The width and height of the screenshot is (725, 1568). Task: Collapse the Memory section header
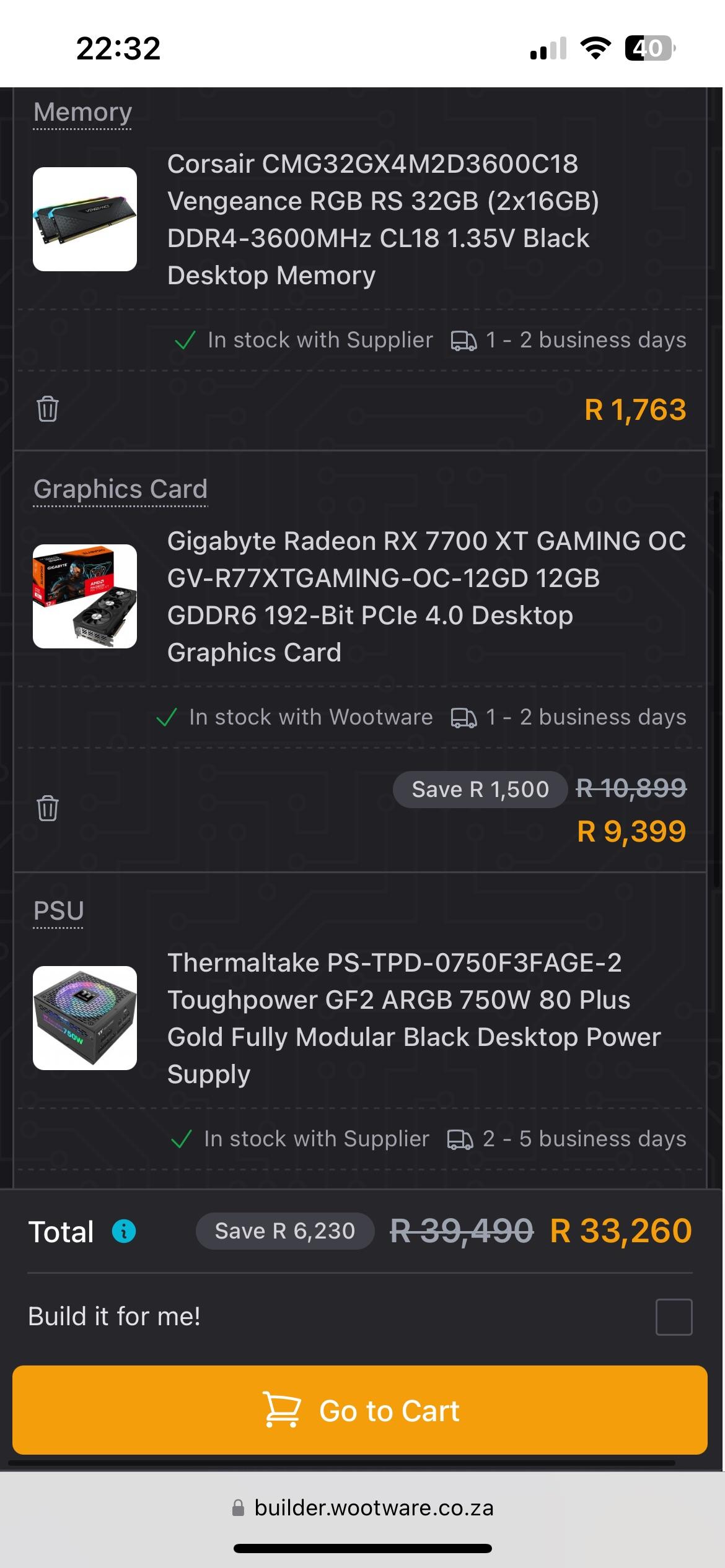coord(82,112)
